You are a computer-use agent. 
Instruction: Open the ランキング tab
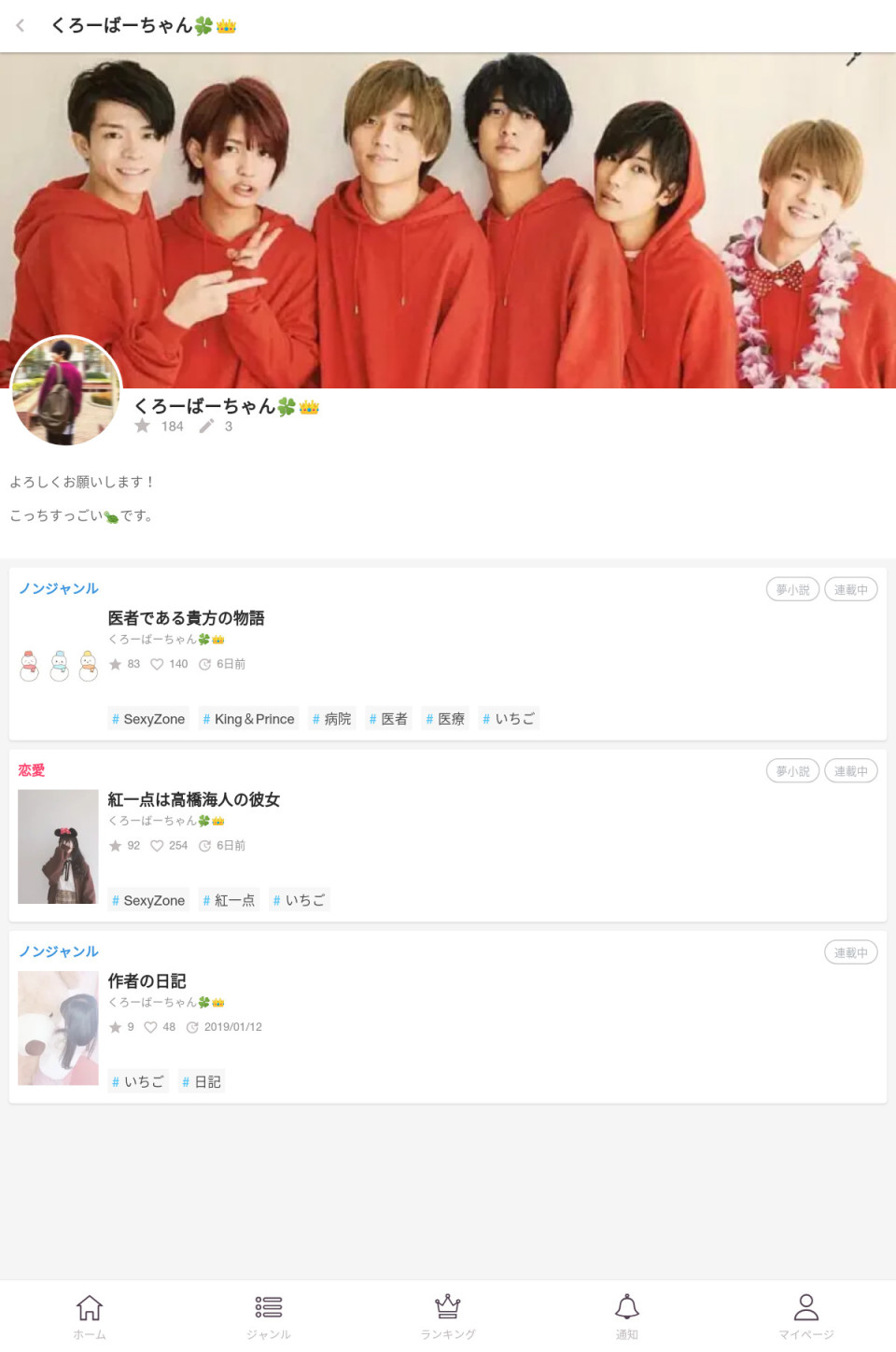click(x=448, y=1316)
